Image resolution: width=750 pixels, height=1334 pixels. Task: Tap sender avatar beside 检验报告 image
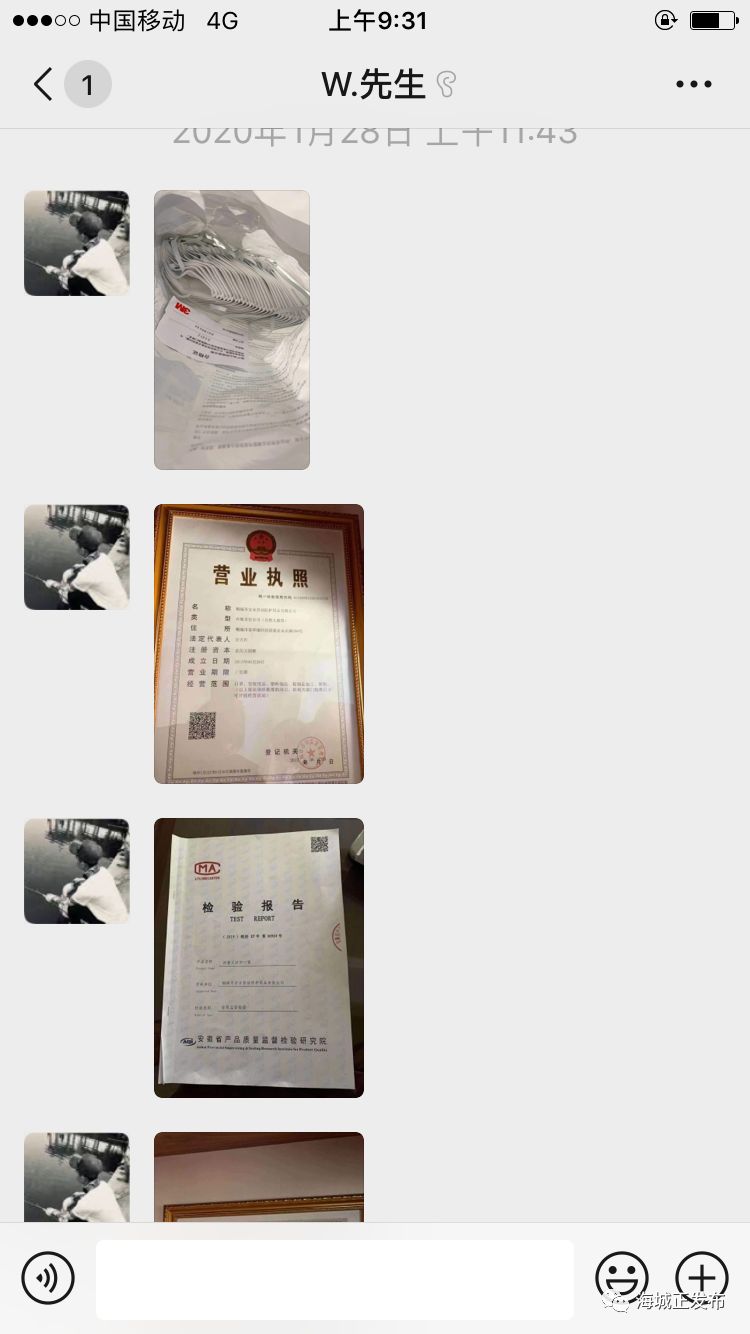[x=77, y=871]
